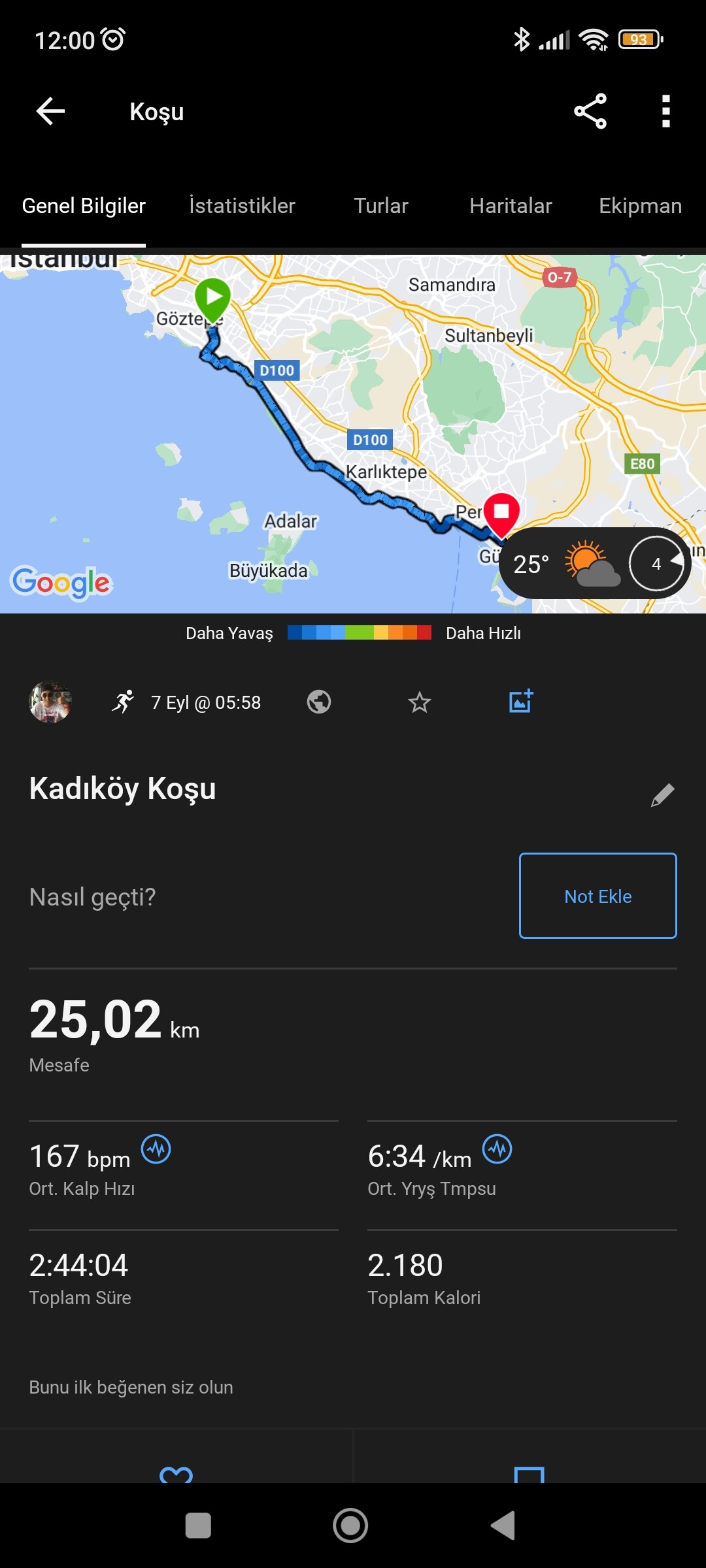The image size is (706, 1568).
Task: Switch to the Ekipman tab
Action: click(640, 206)
